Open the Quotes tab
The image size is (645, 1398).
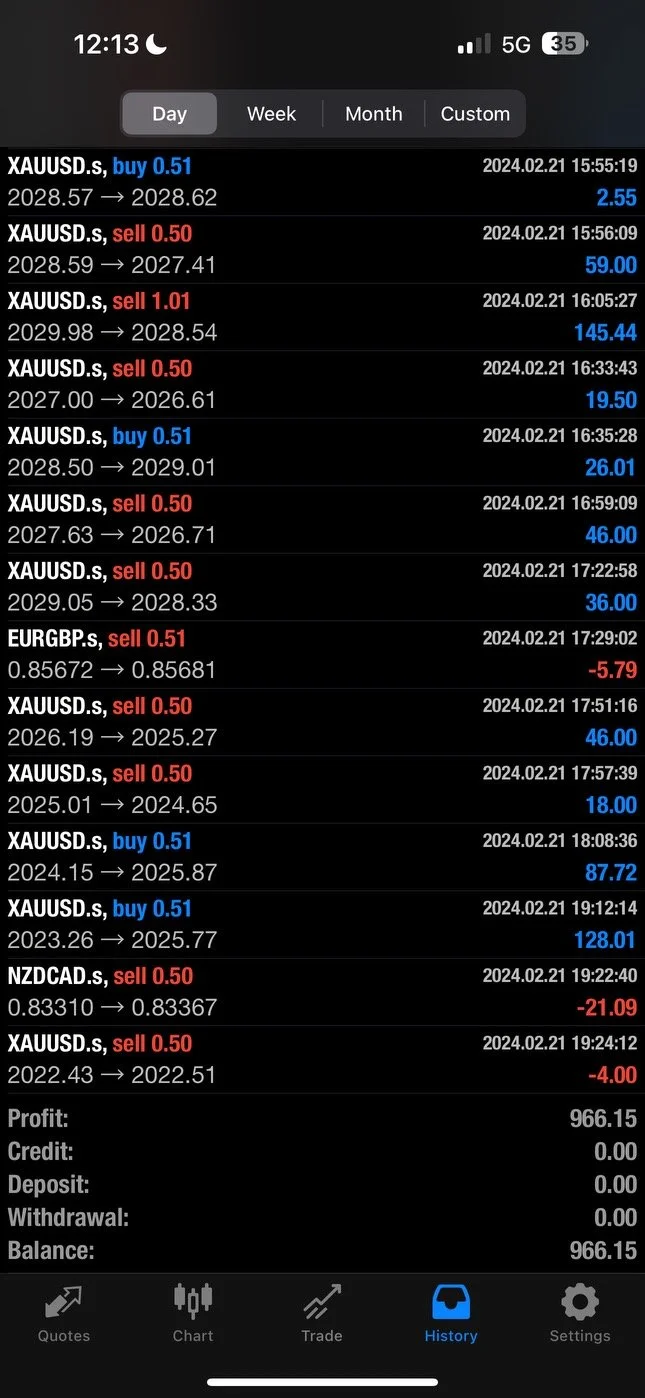pyautogui.click(x=64, y=1314)
